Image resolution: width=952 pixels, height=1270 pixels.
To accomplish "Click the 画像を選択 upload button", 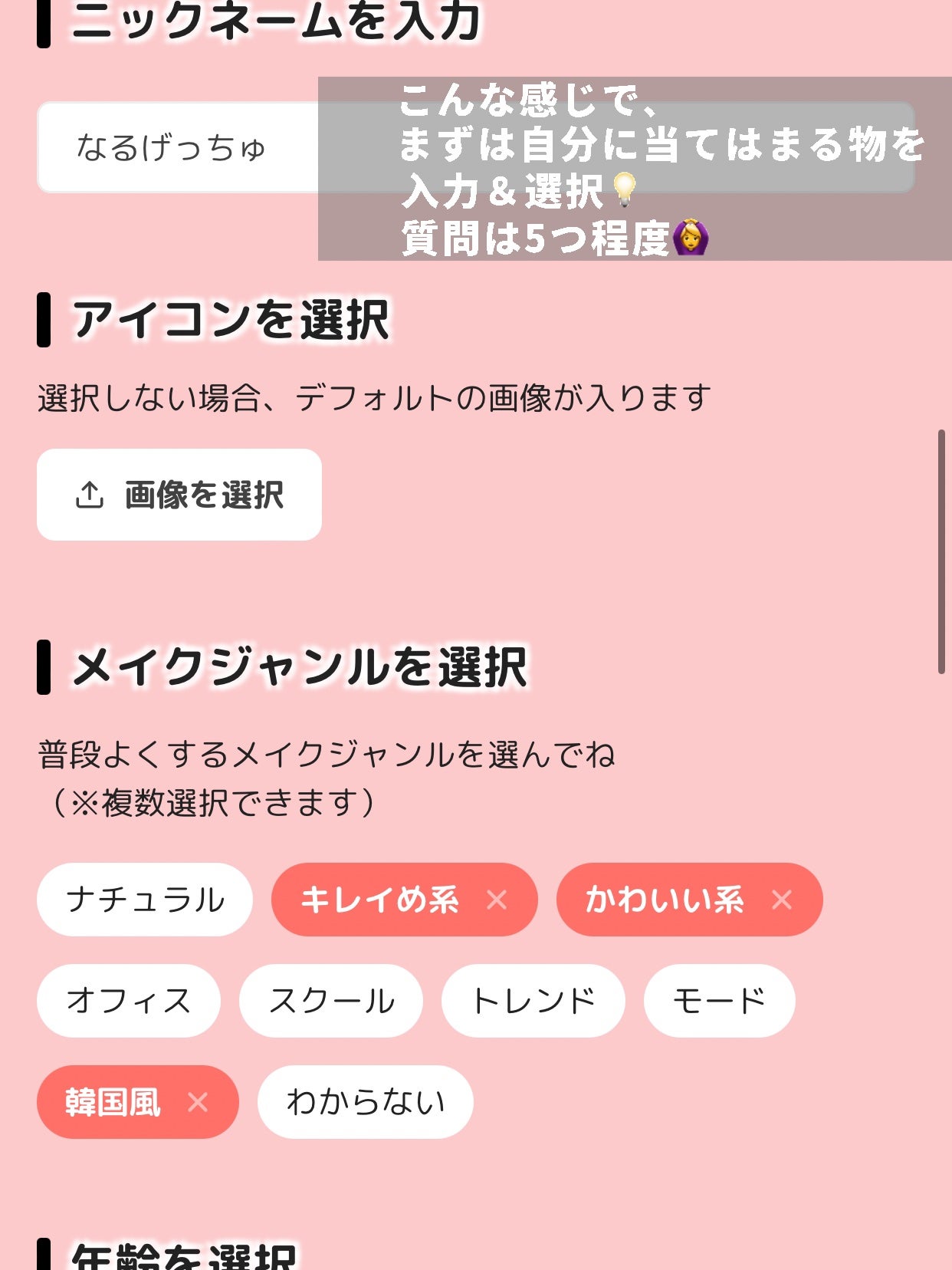I will coord(179,495).
